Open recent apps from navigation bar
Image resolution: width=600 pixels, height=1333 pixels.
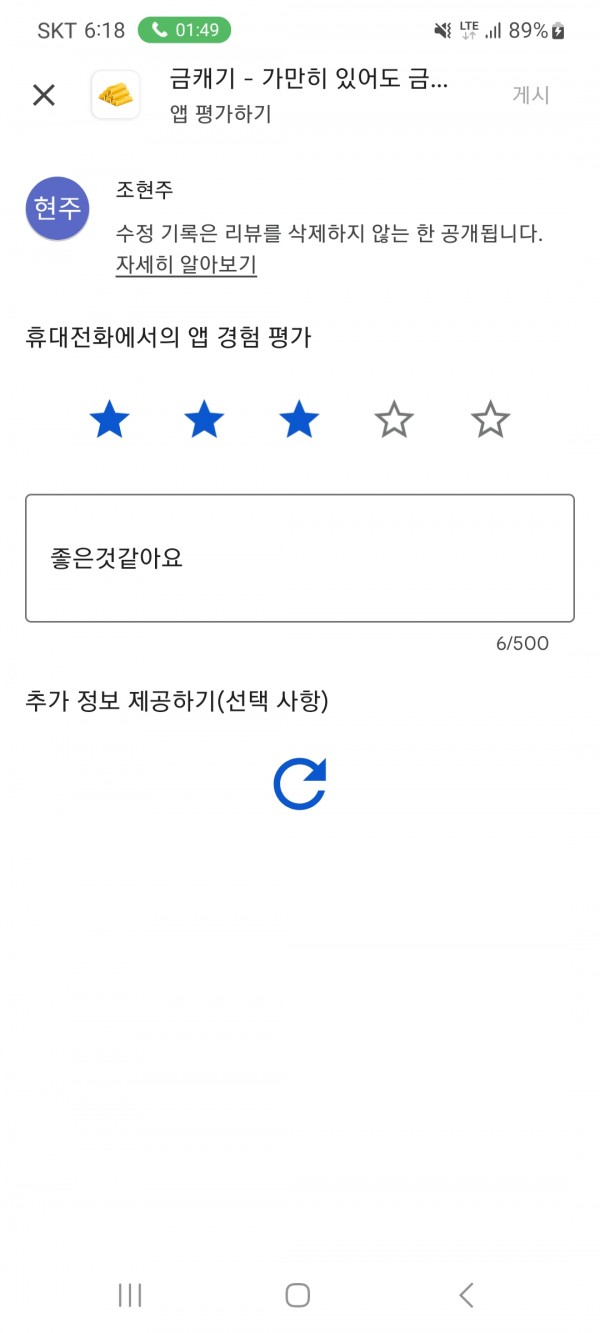tap(130, 1295)
